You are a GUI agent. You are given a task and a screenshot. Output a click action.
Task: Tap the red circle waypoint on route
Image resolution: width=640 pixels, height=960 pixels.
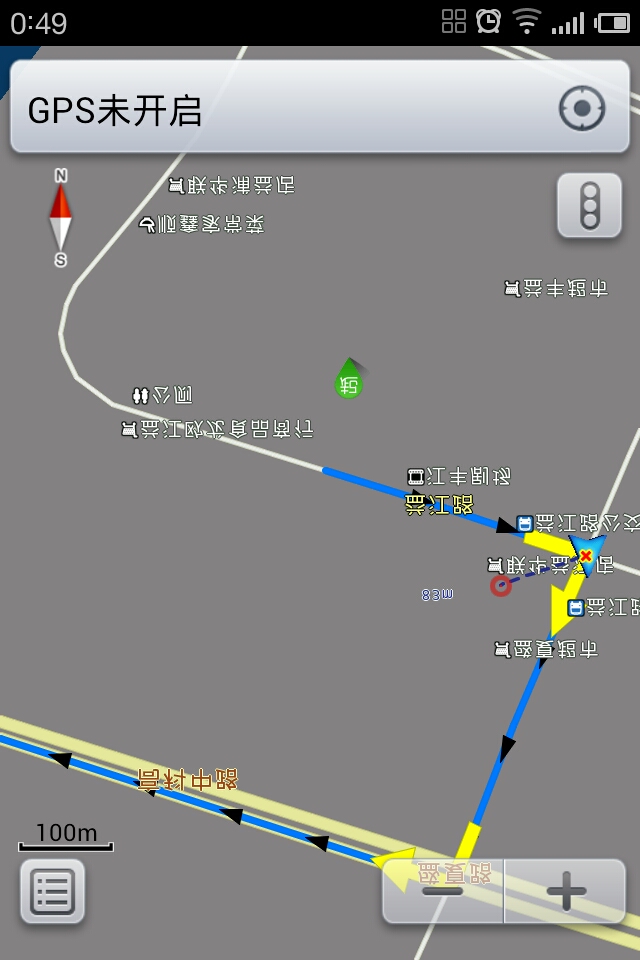click(500, 586)
